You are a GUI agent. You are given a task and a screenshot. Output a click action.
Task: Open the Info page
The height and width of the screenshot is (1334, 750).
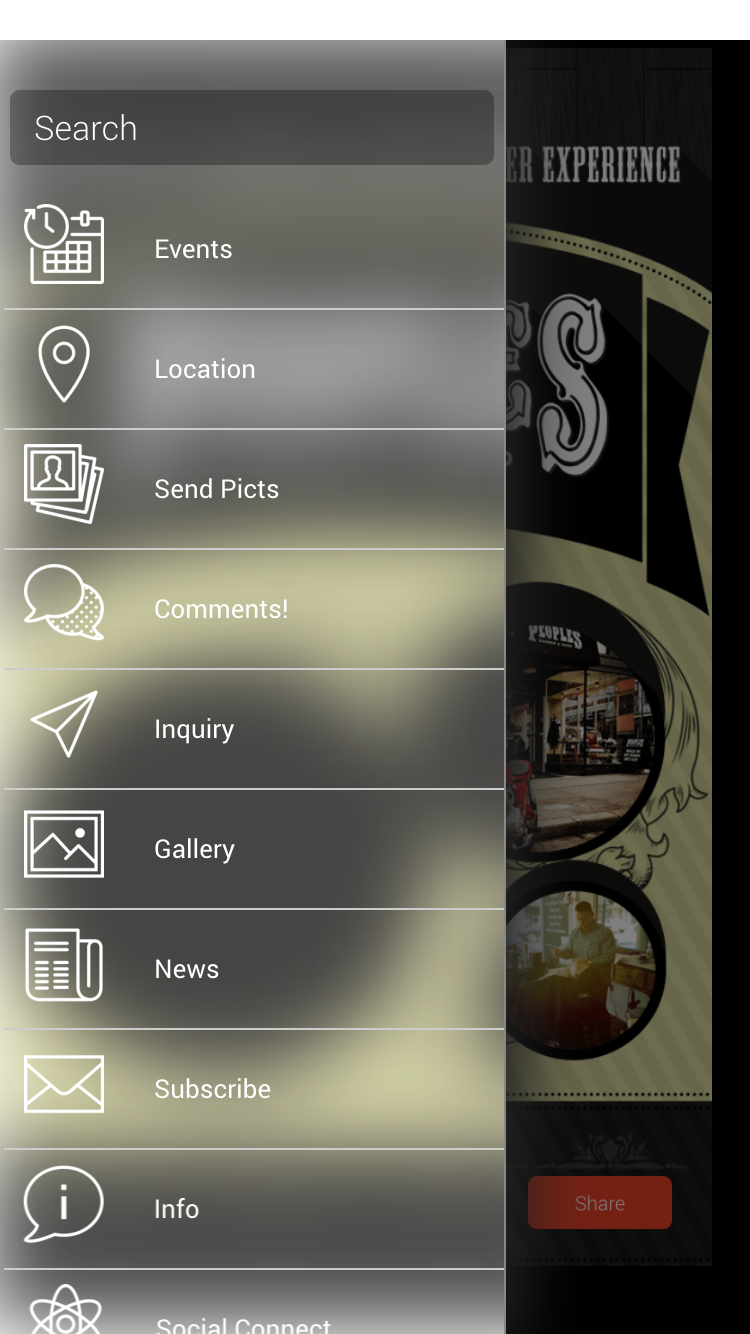pos(252,1209)
